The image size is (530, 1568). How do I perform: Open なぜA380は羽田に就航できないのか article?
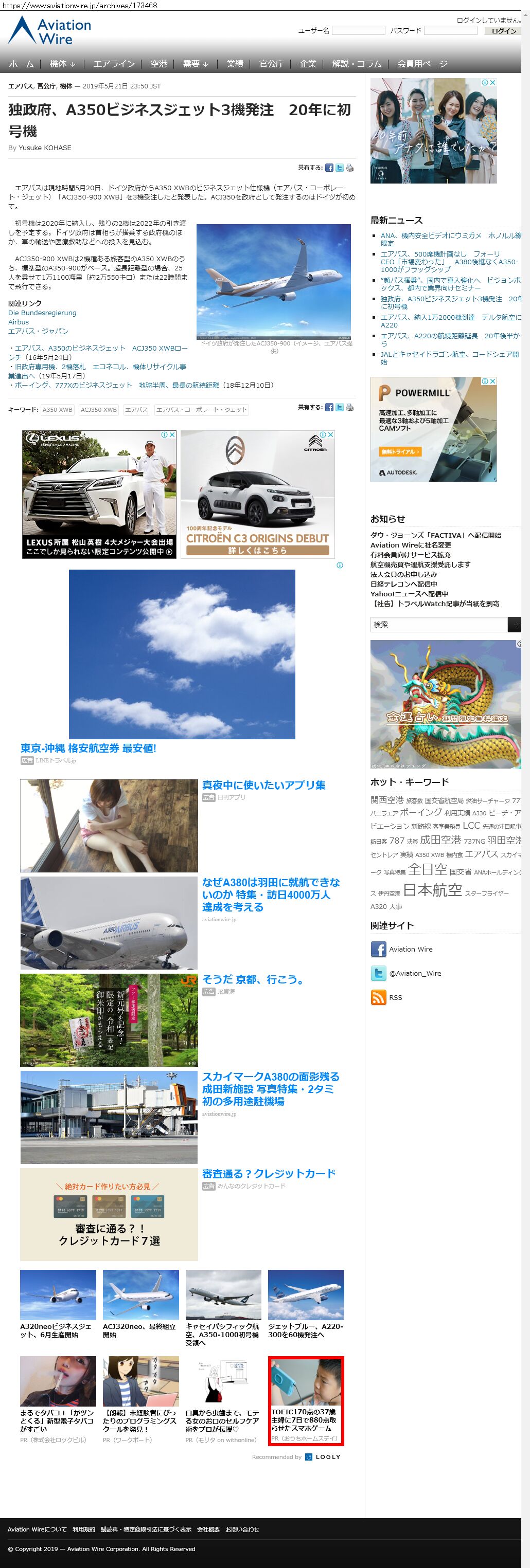271,894
